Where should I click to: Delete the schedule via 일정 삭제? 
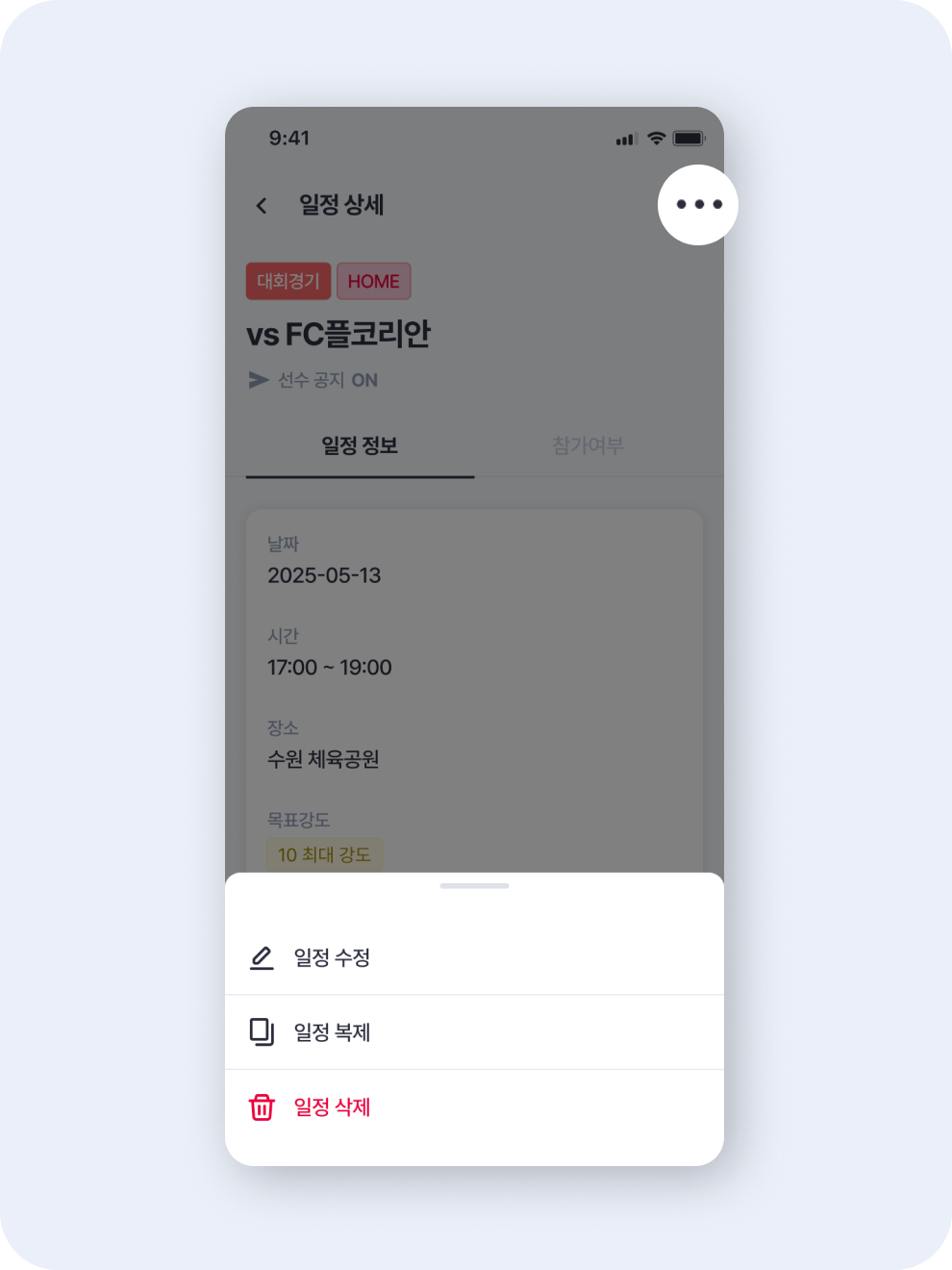pos(332,1107)
